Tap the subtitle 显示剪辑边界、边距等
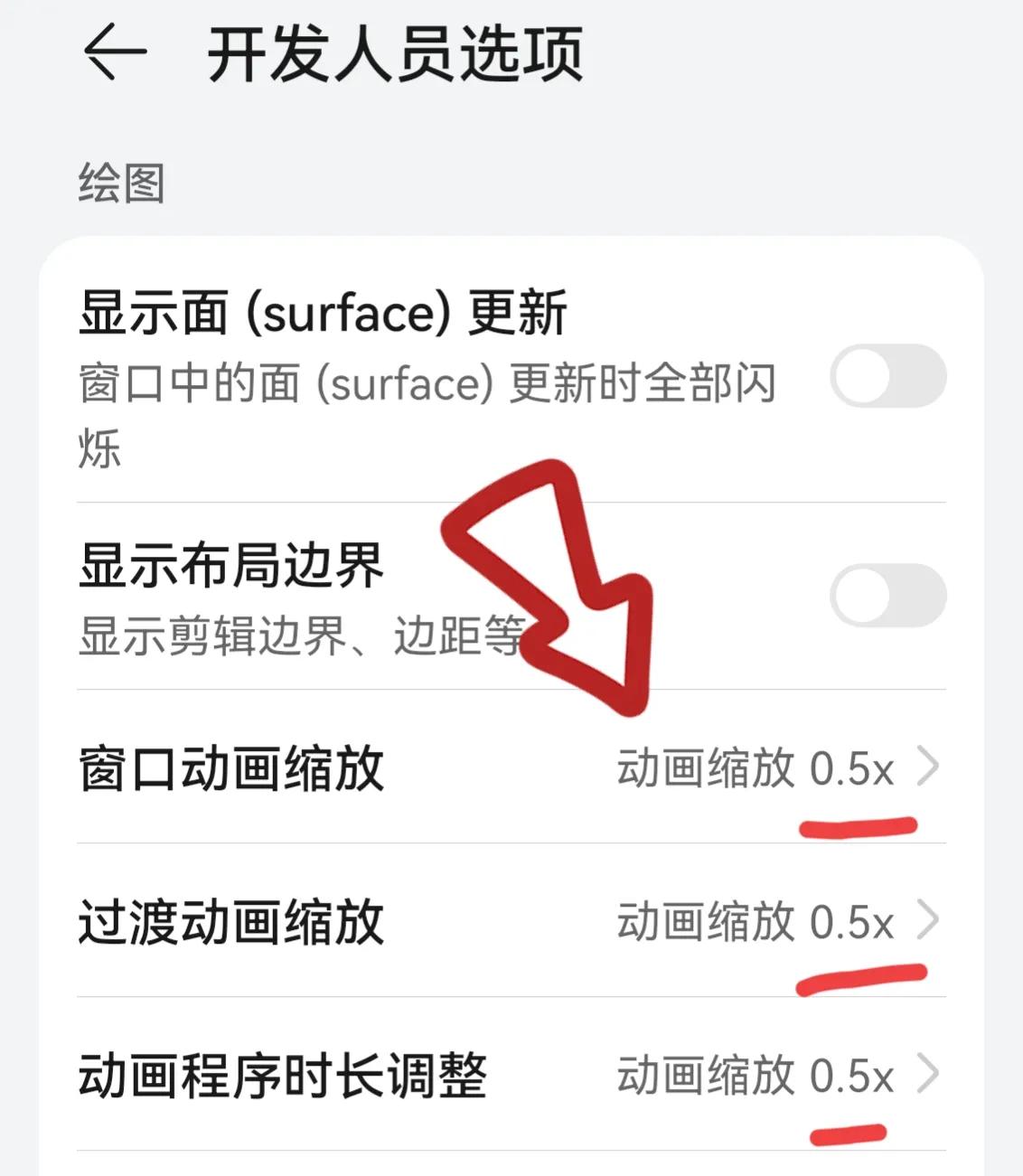Viewport: 1023px width, 1176px height. coord(298,635)
